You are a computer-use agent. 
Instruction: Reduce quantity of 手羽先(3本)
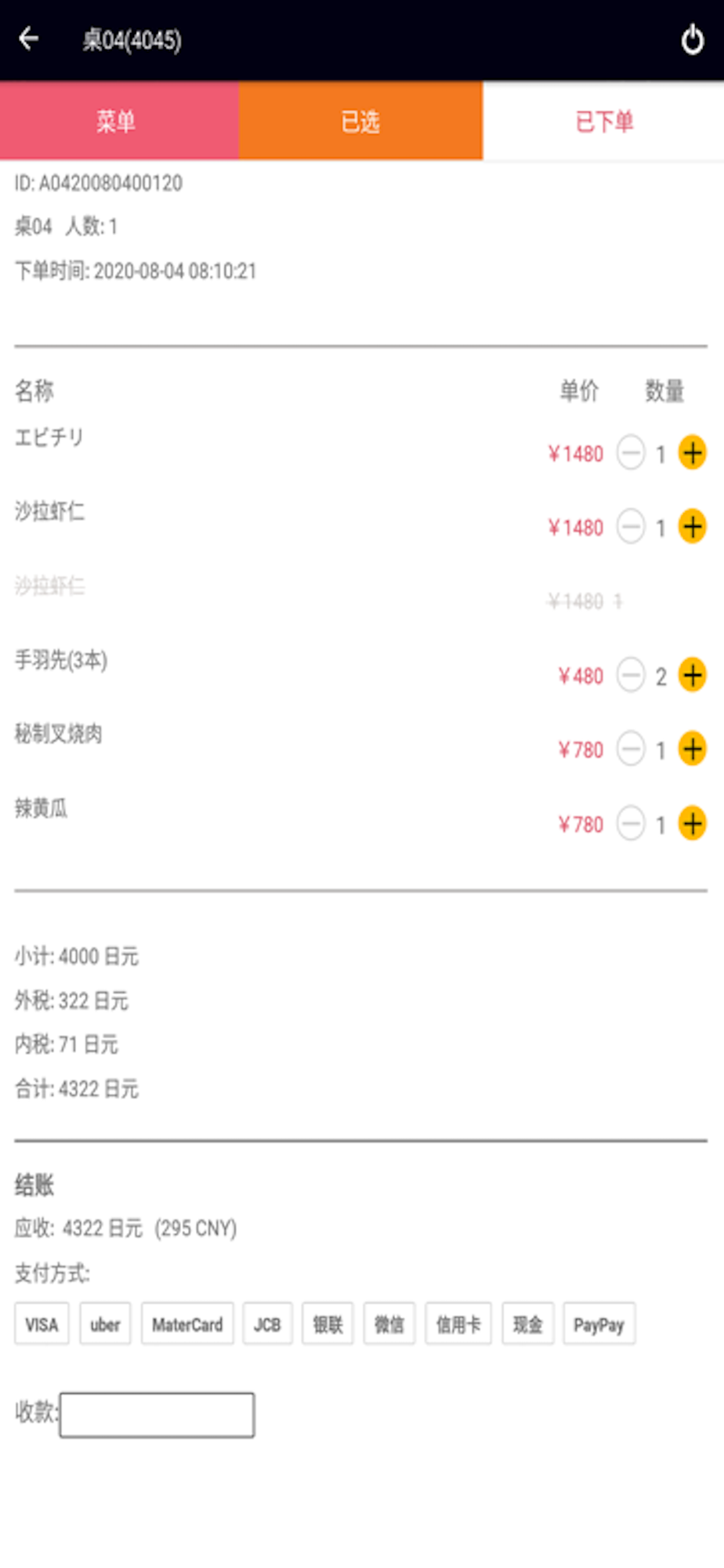coord(631,675)
